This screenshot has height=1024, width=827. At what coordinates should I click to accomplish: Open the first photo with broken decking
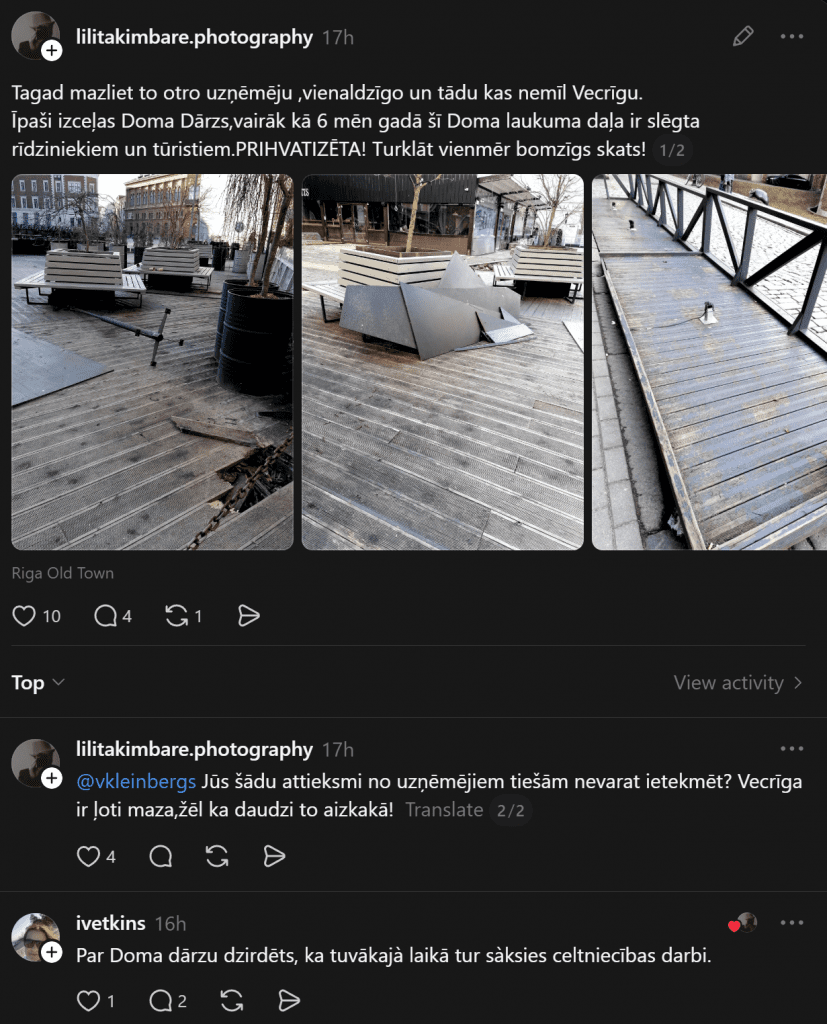pyautogui.click(x=152, y=362)
